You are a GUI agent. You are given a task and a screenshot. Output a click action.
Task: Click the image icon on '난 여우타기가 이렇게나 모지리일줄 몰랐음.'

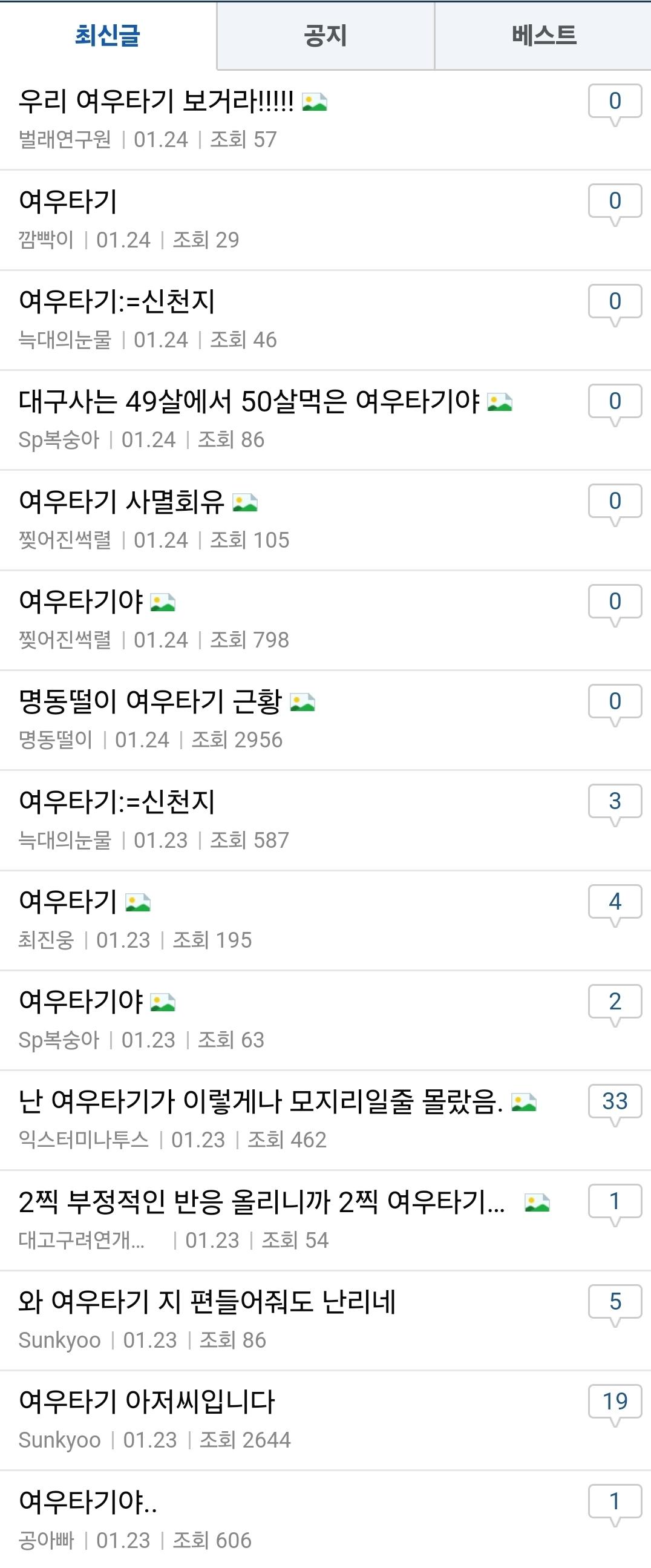tap(522, 1103)
